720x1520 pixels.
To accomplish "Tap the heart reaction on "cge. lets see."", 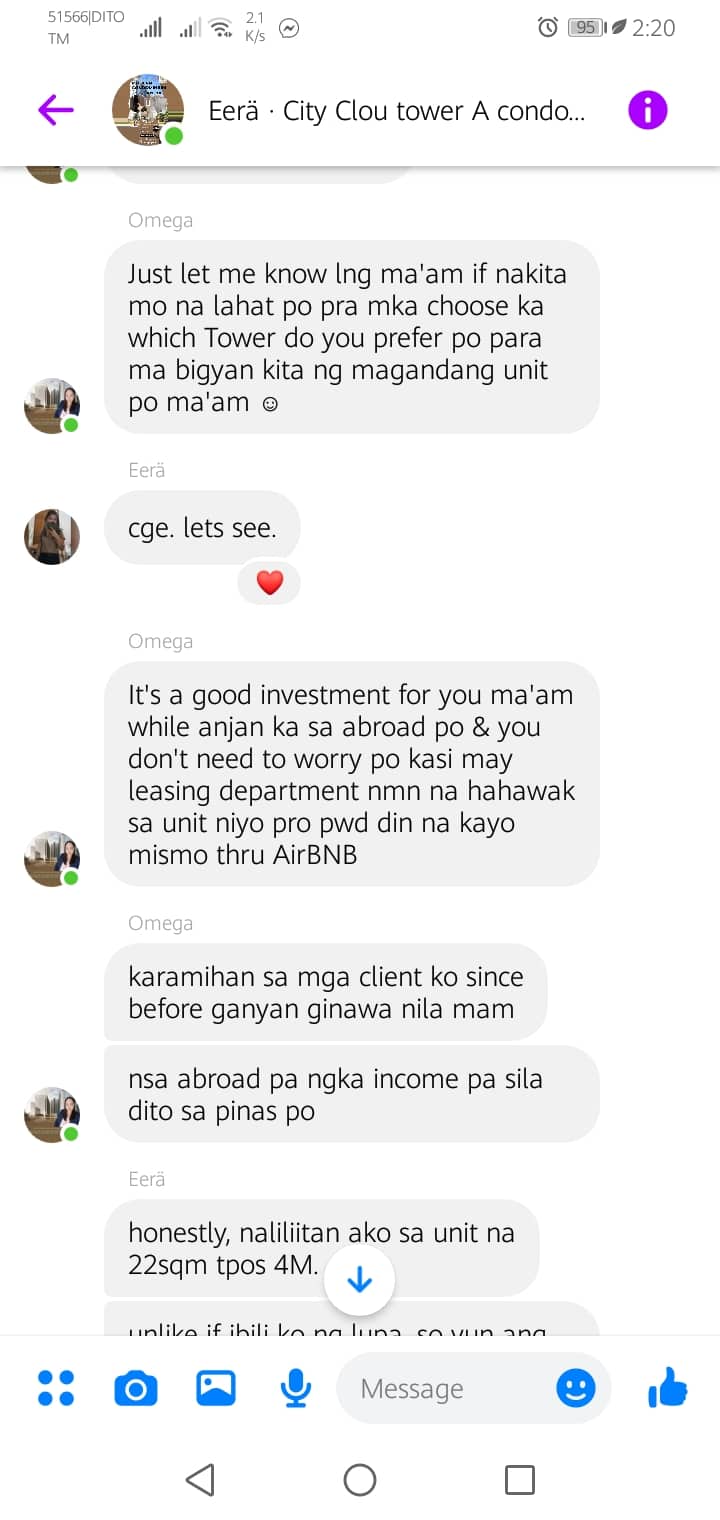I will [270, 582].
